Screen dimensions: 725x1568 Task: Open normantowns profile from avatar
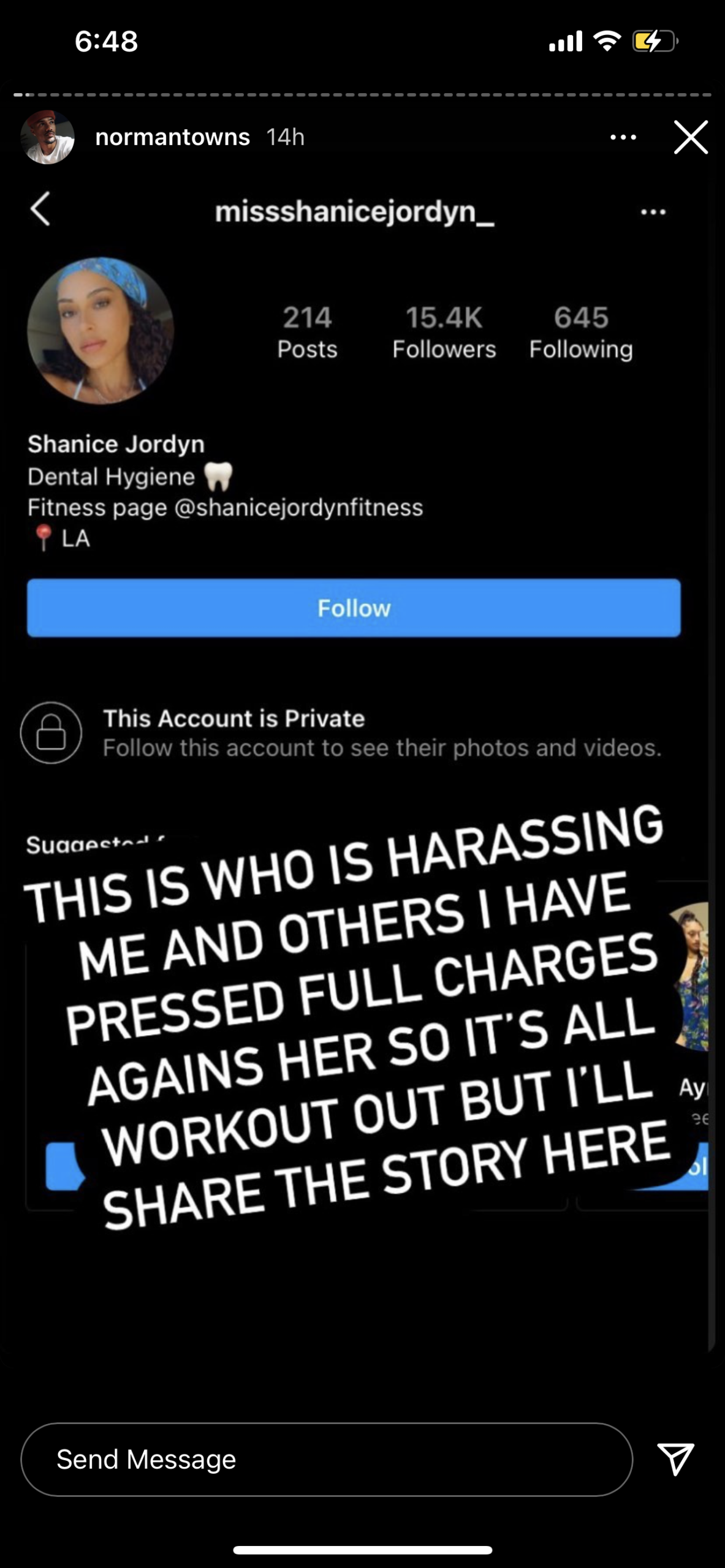pos(48,137)
